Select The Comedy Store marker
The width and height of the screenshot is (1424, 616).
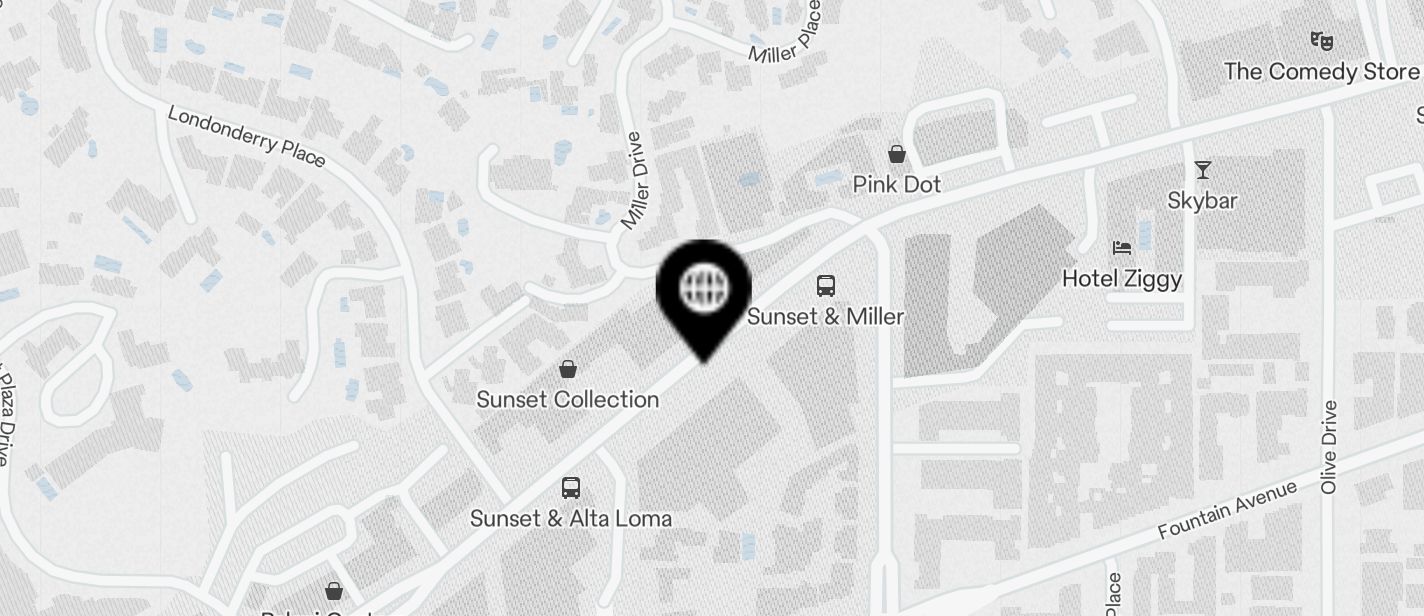tap(1322, 42)
